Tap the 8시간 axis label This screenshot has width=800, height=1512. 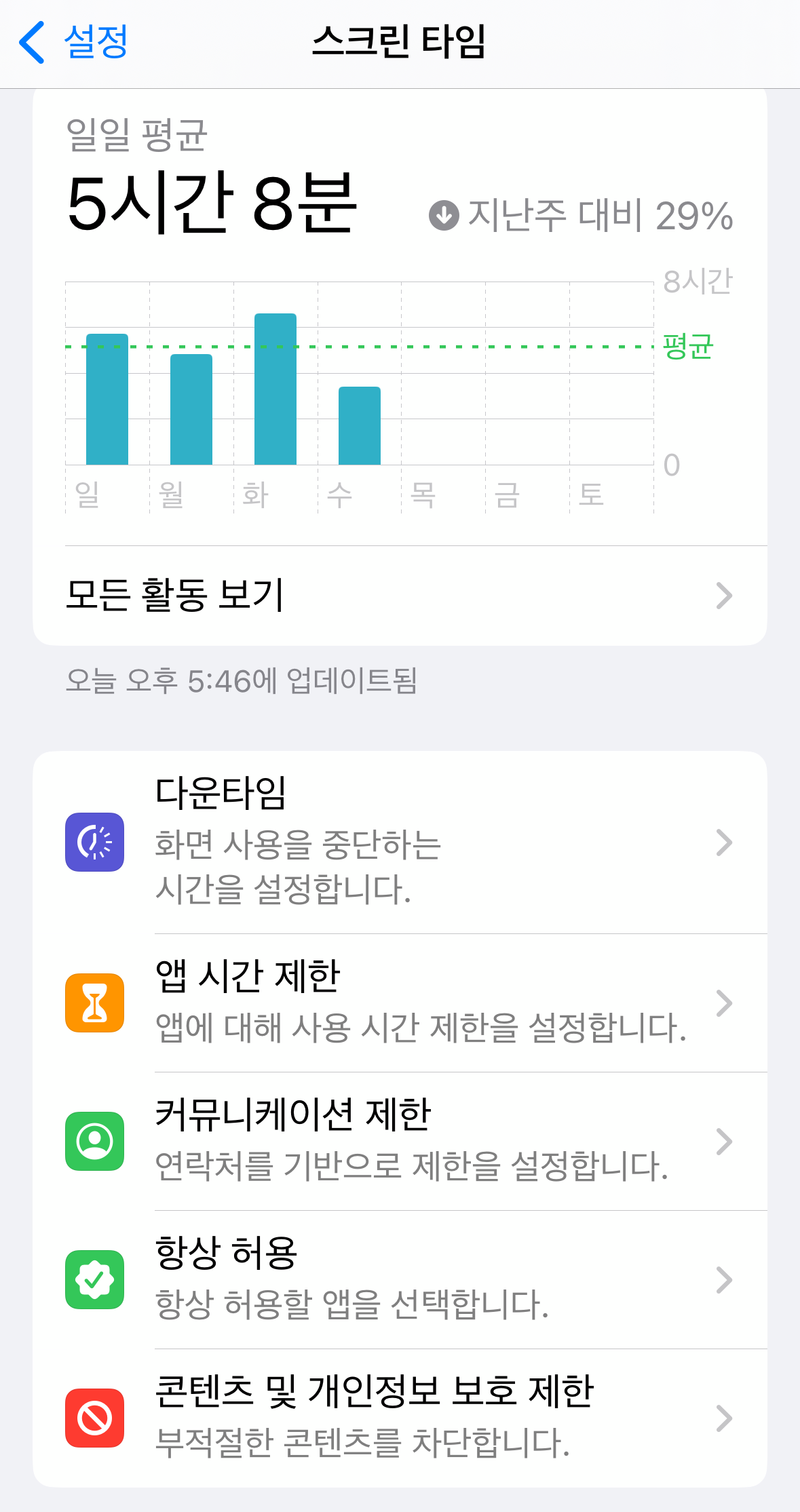(697, 280)
